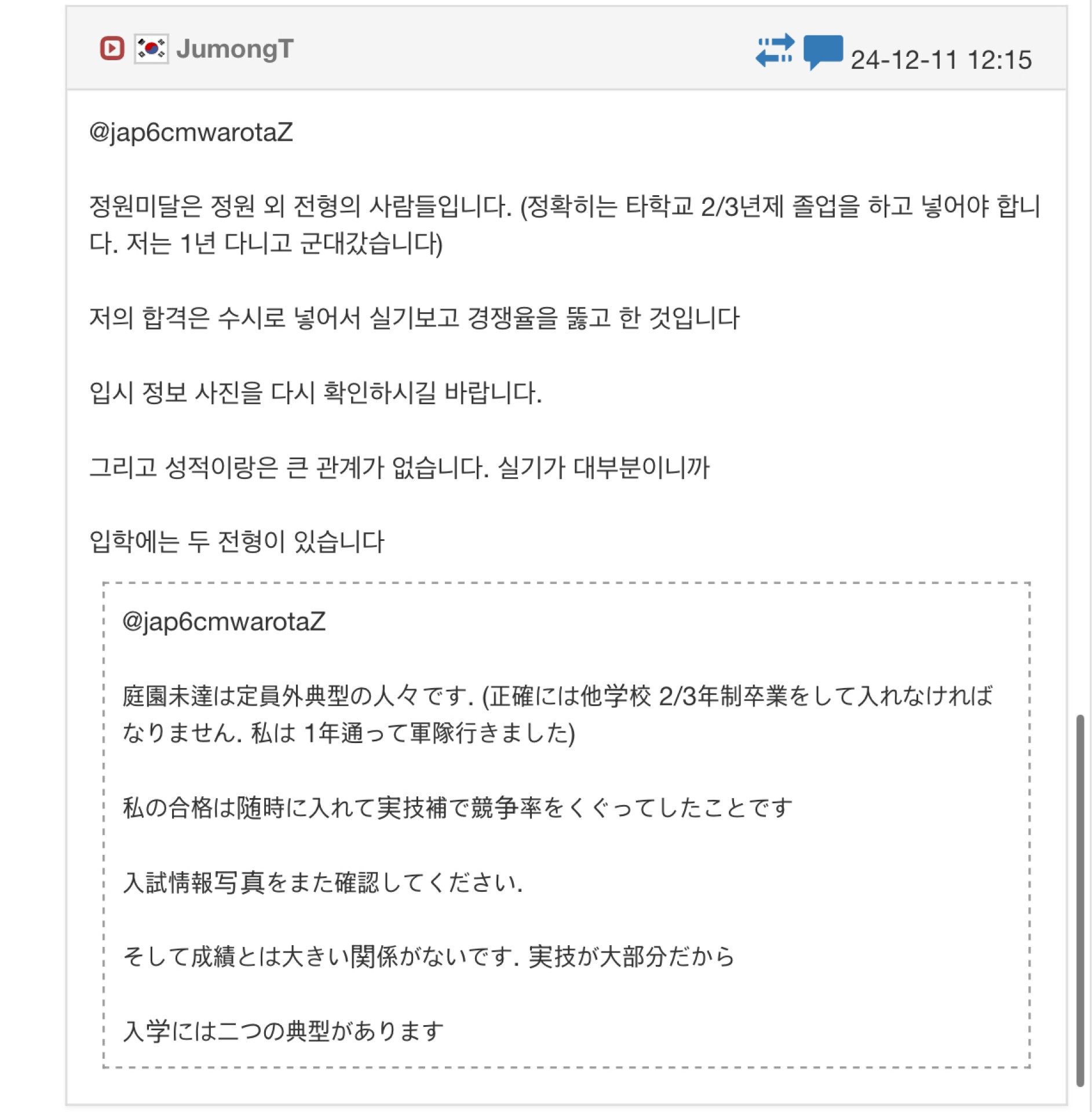
Task: Open JumongT's user profile
Action: tap(235, 49)
